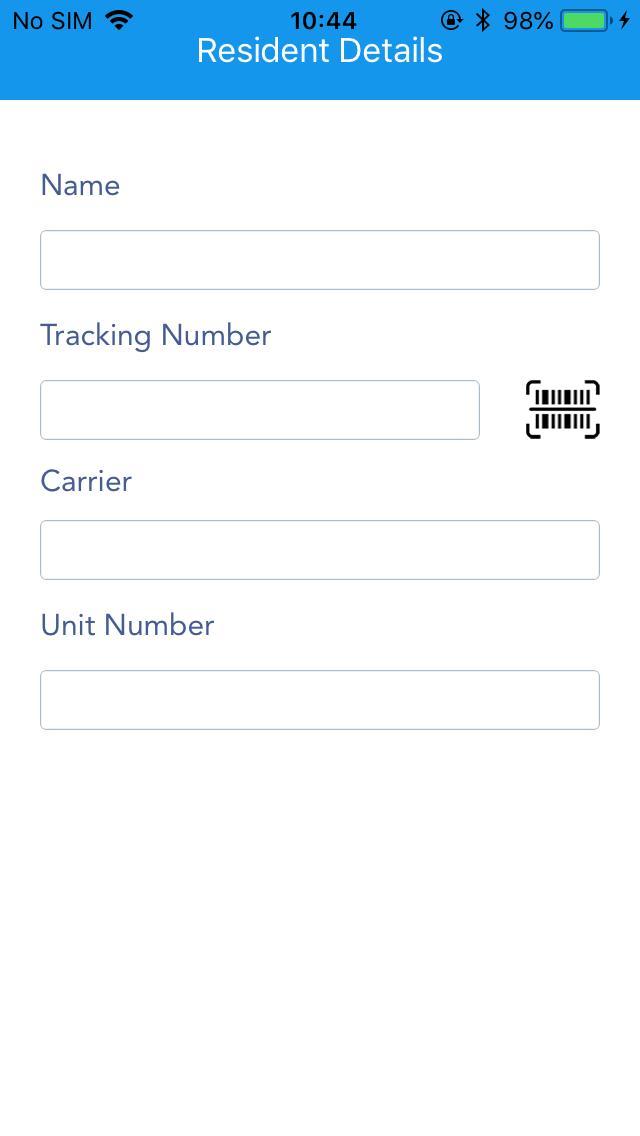Screen dimensions: 640x1136
Task: Tap the Unit Number field
Action: point(320,700)
